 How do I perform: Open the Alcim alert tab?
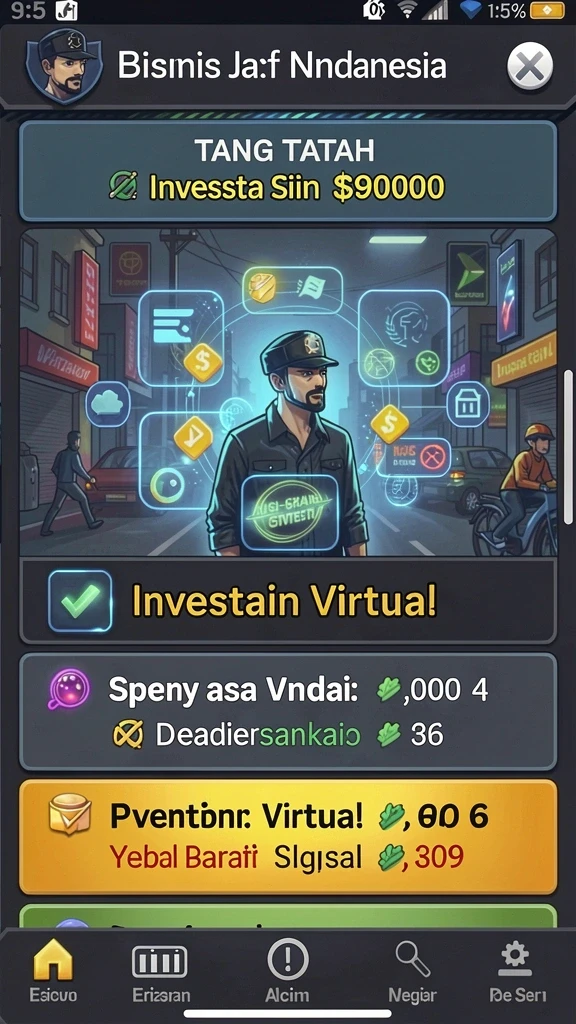tap(287, 971)
